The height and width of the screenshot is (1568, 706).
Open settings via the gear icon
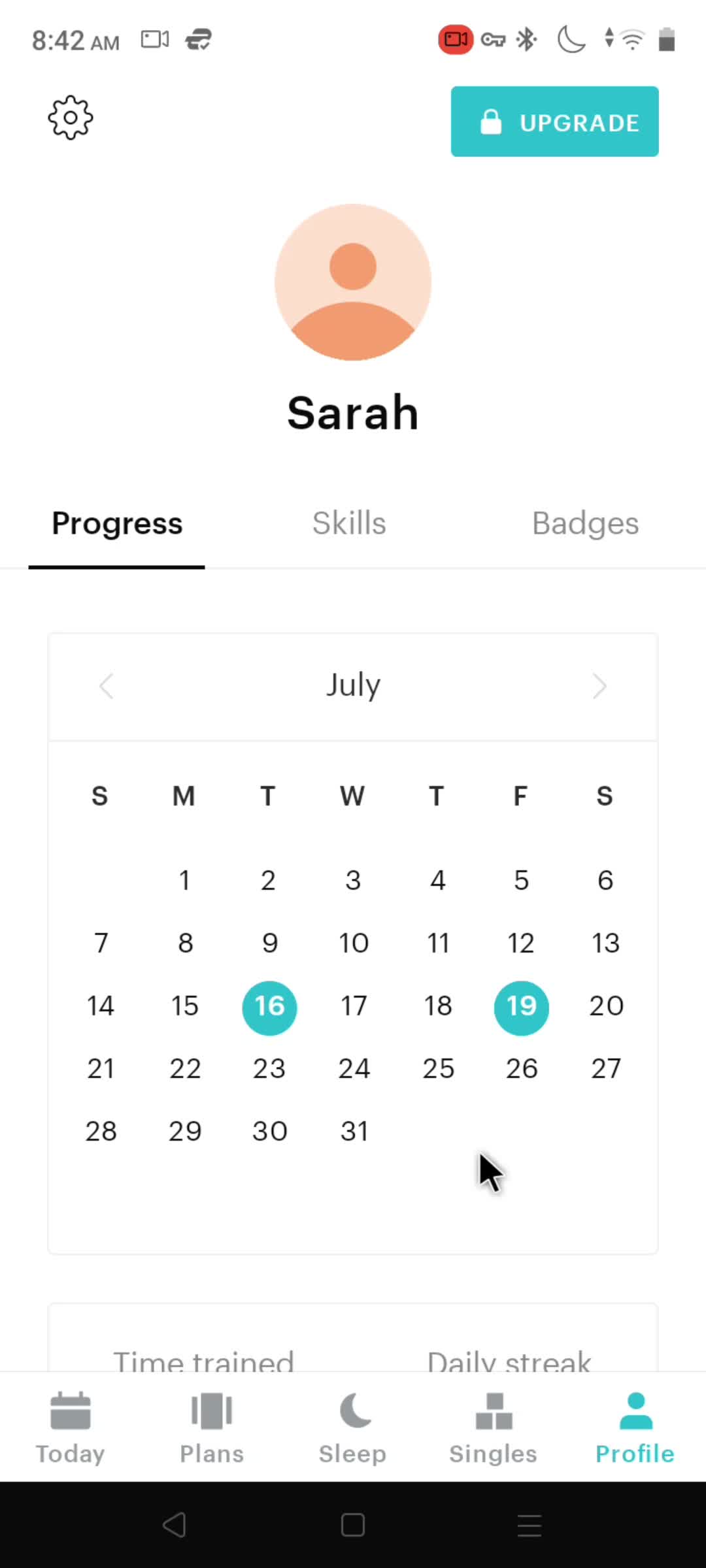(x=71, y=118)
